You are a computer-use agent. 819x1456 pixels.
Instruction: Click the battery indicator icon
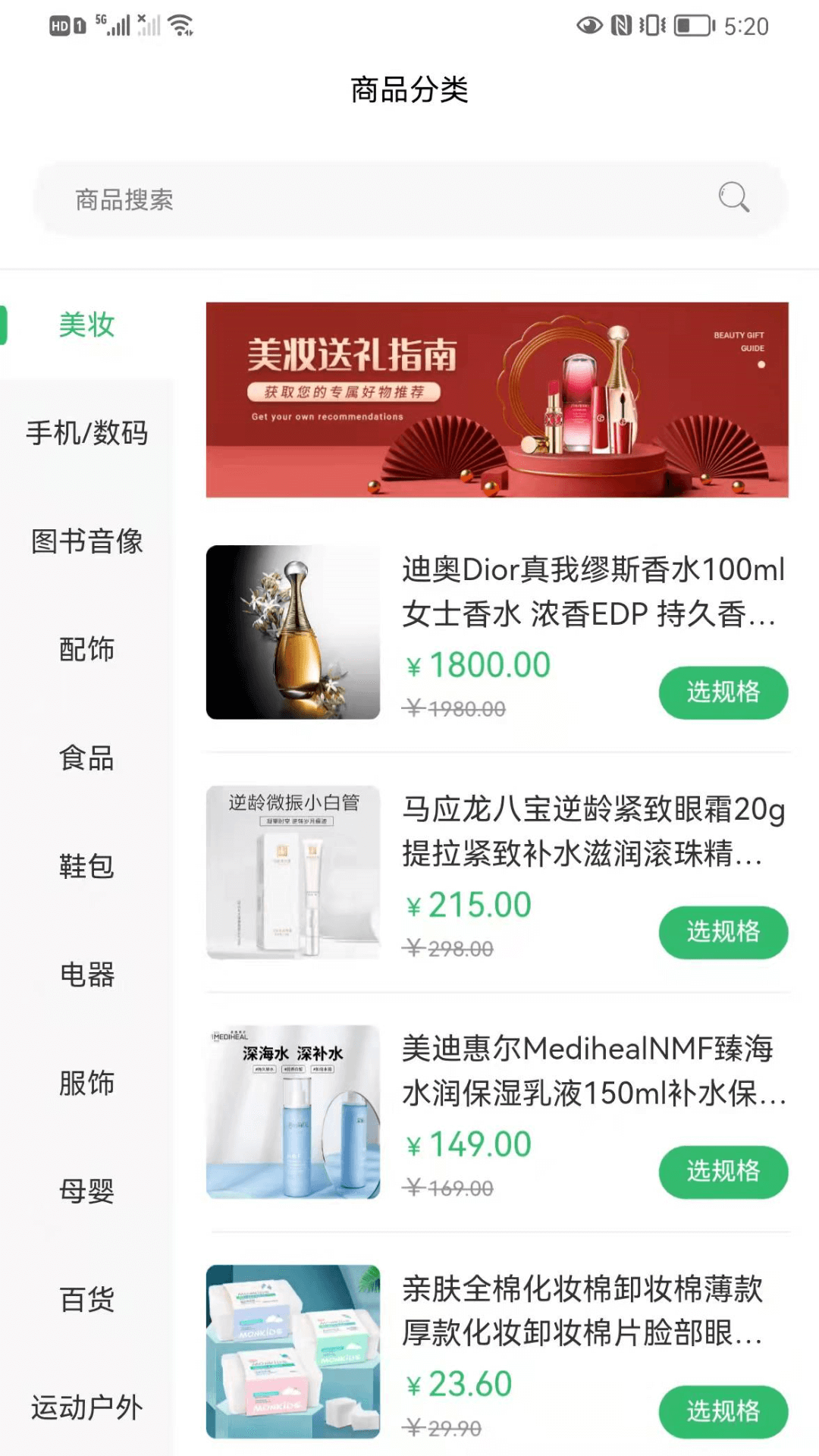tap(691, 24)
